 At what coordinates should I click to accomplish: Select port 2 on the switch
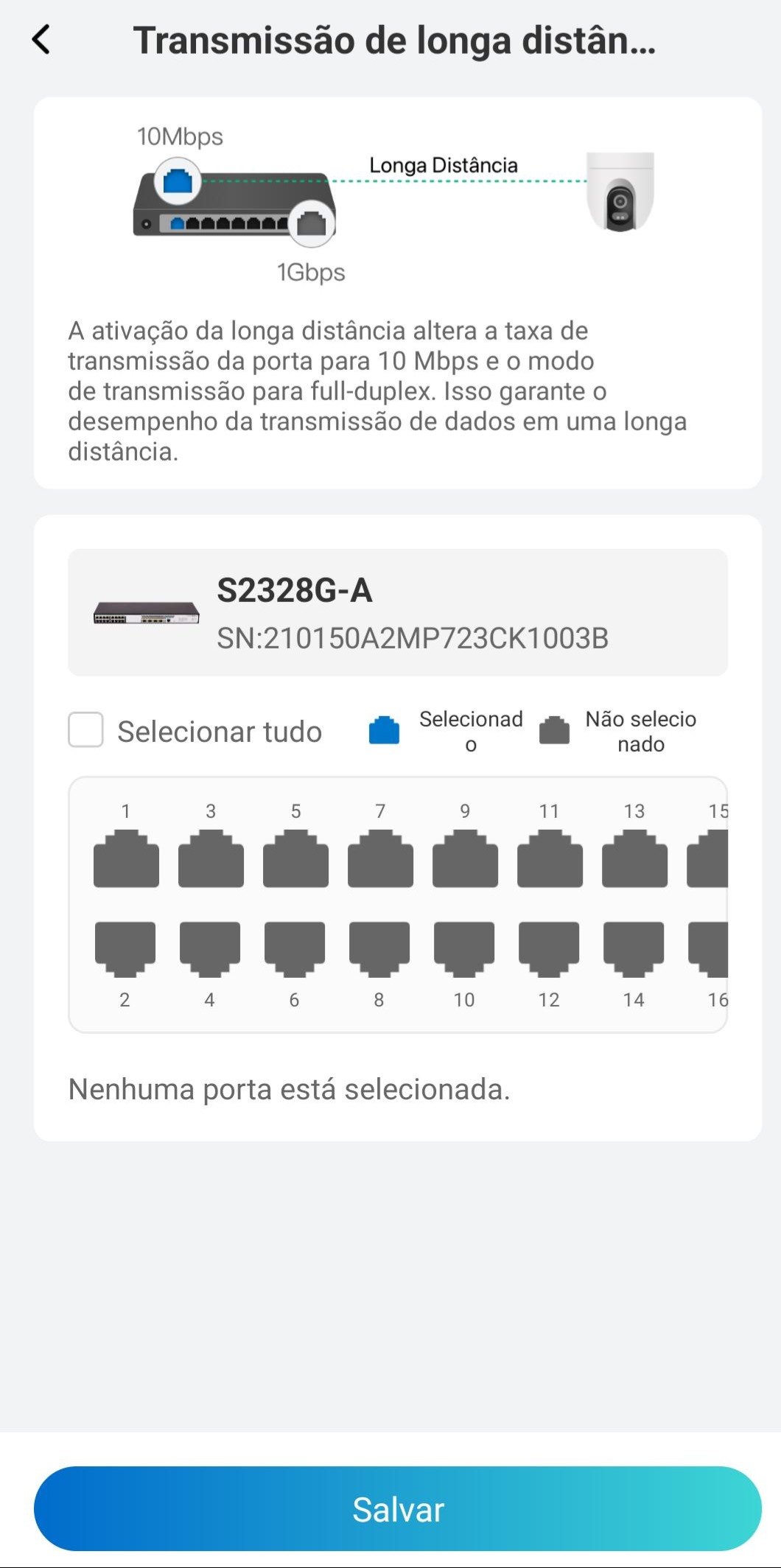[125, 948]
